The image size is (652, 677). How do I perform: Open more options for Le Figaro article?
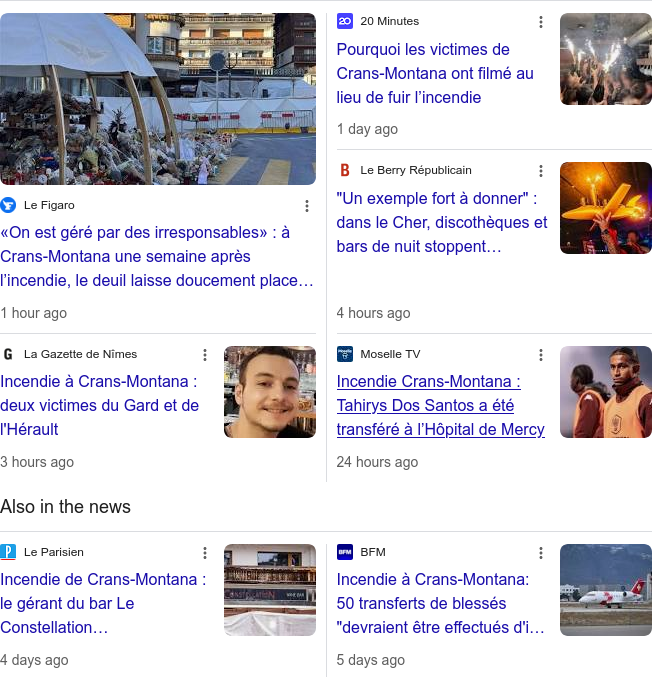pyautogui.click(x=307, y=206)
